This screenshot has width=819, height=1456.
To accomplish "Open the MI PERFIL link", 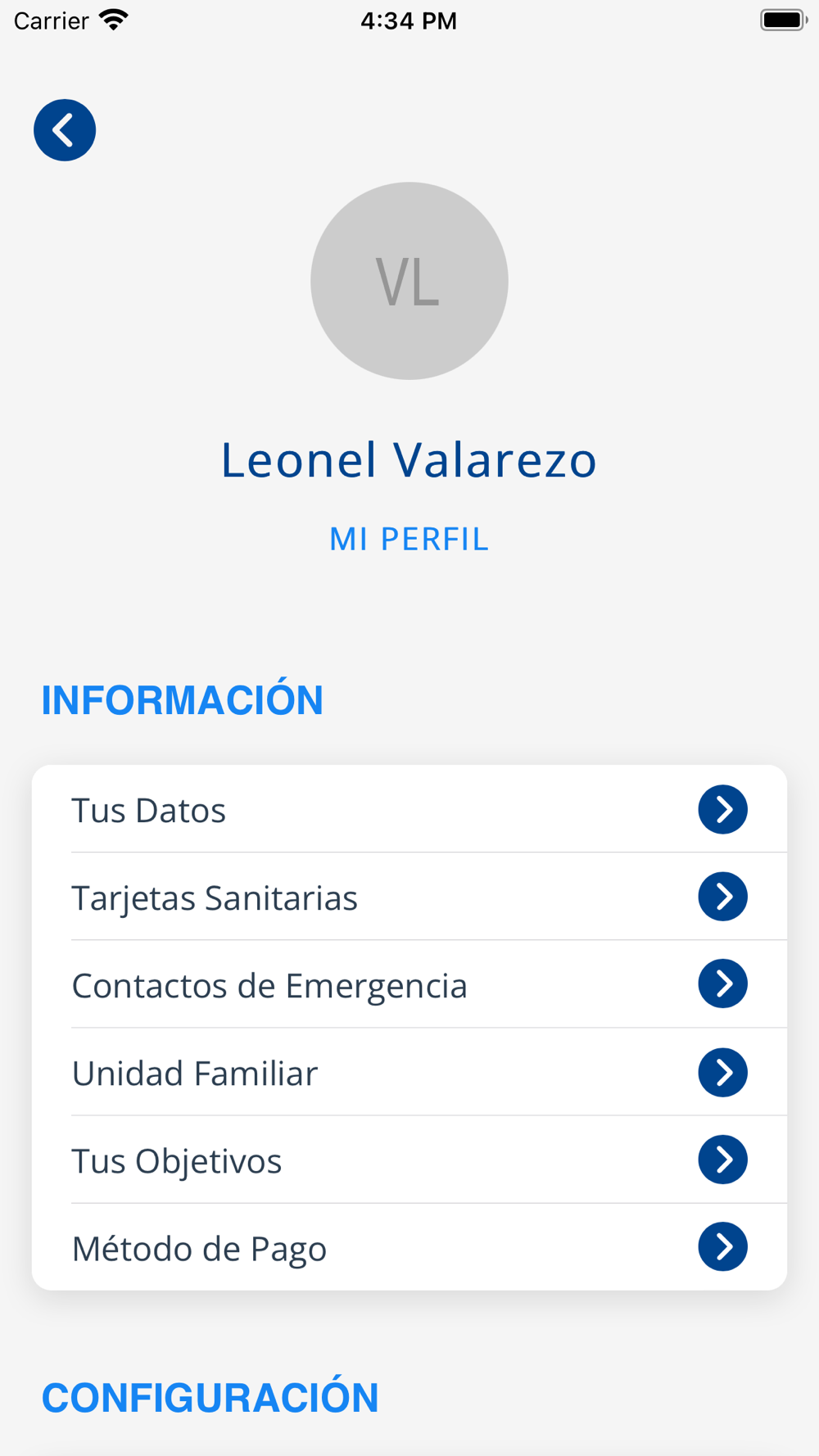I will click(409, 539).
